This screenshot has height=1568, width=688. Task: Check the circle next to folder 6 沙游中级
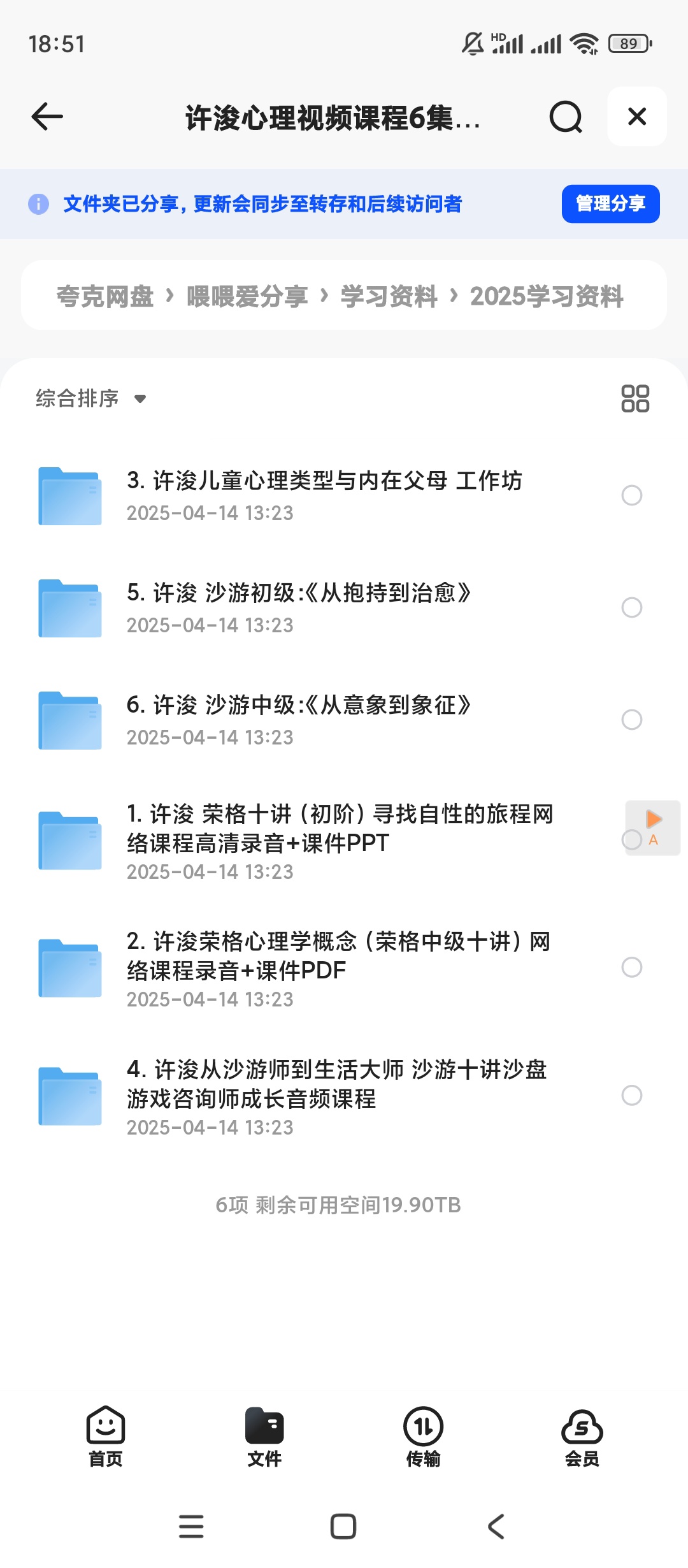point(631,720)
